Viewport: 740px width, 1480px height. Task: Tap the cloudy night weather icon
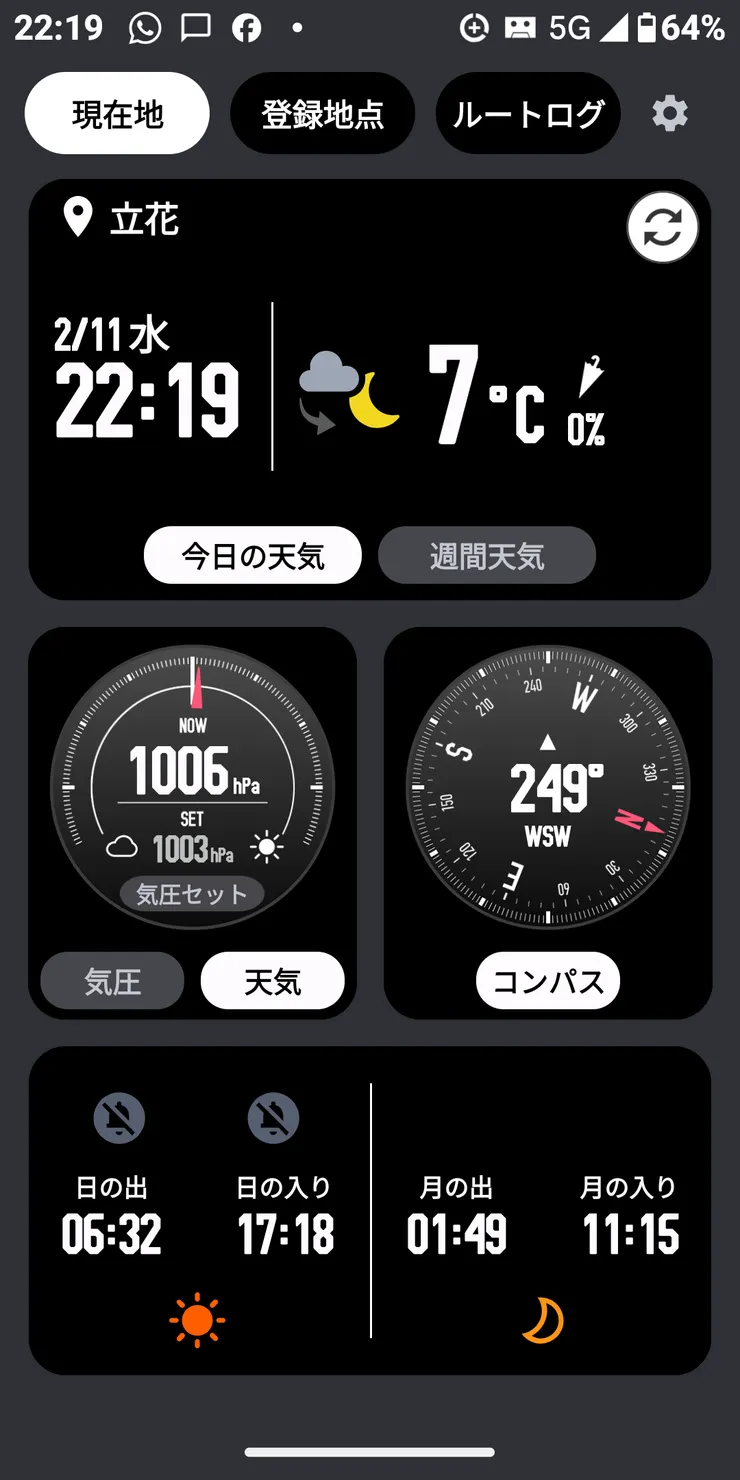(340, 387)
